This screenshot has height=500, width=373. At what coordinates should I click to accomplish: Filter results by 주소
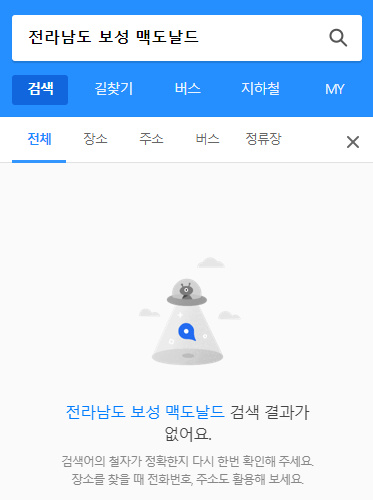151,139
